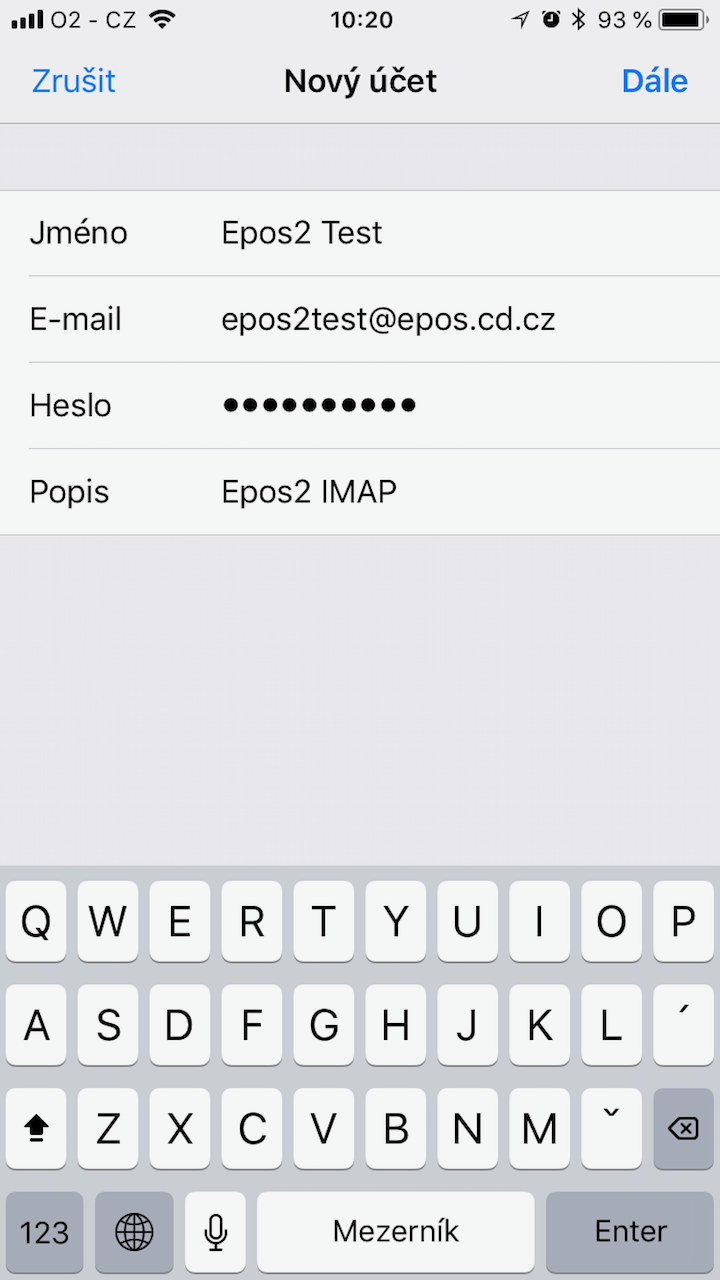The width and height of the screenshot is (720, 1280).
Task: Focus the Heslo password field
Action: pyautogui.click(x=360, y=405)
